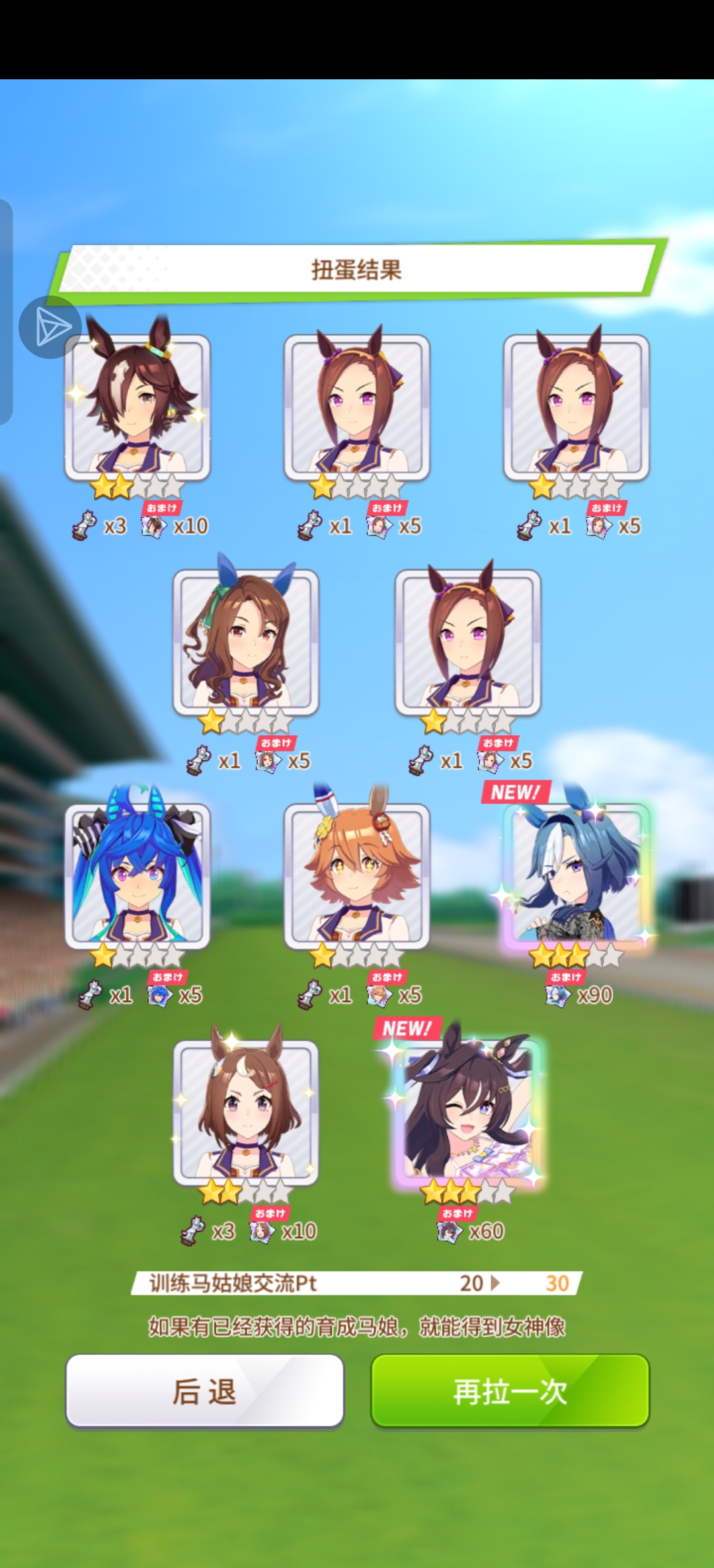Open the floating paper-plane share icon
The height and width of the screenshot is (1568, 714).
point(50,327)
